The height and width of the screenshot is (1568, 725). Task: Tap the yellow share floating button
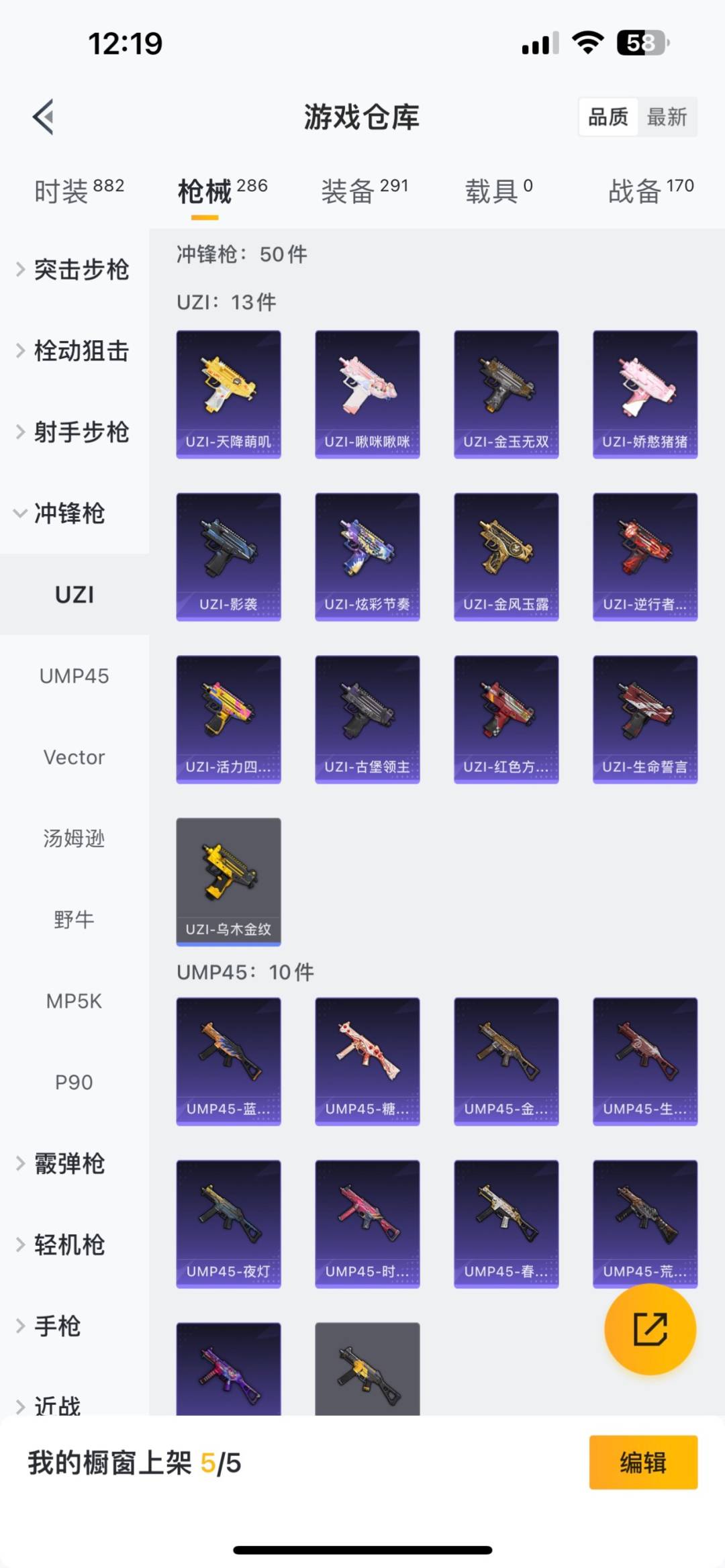click(650, 1329)
